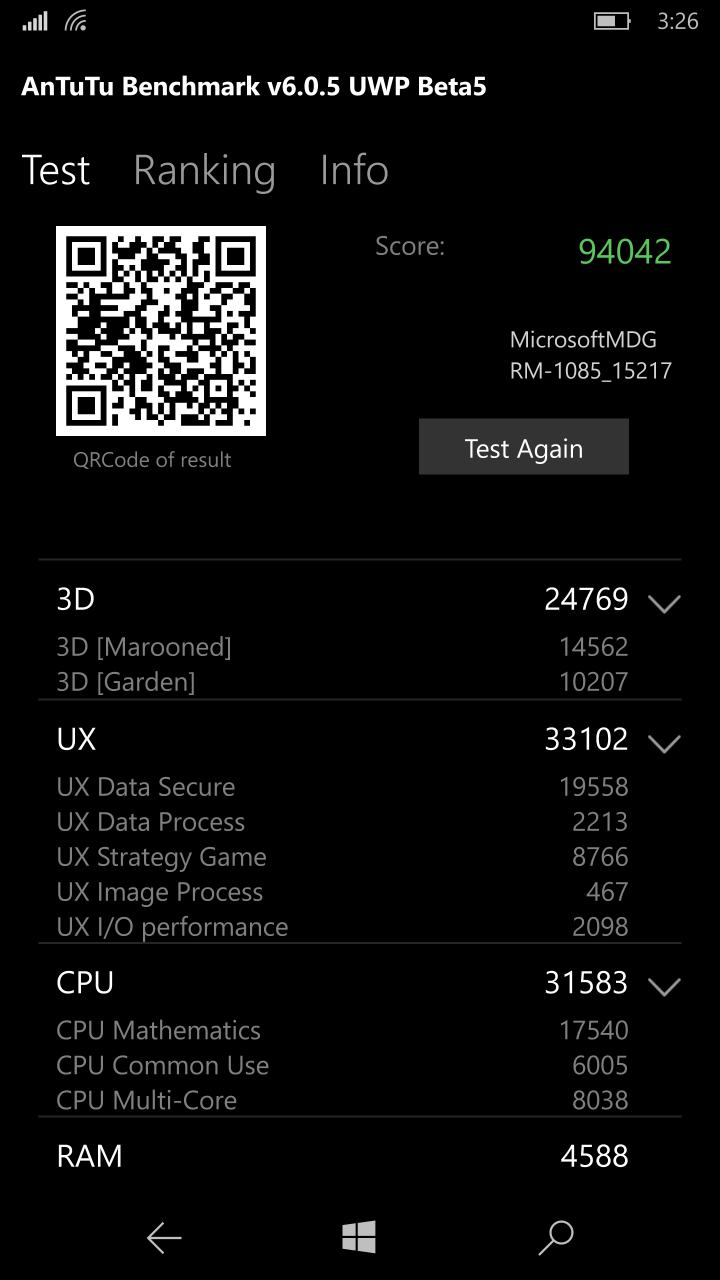720x1280 pixels.
Task: Tap the Test Again button
Action: pos(524,447)
